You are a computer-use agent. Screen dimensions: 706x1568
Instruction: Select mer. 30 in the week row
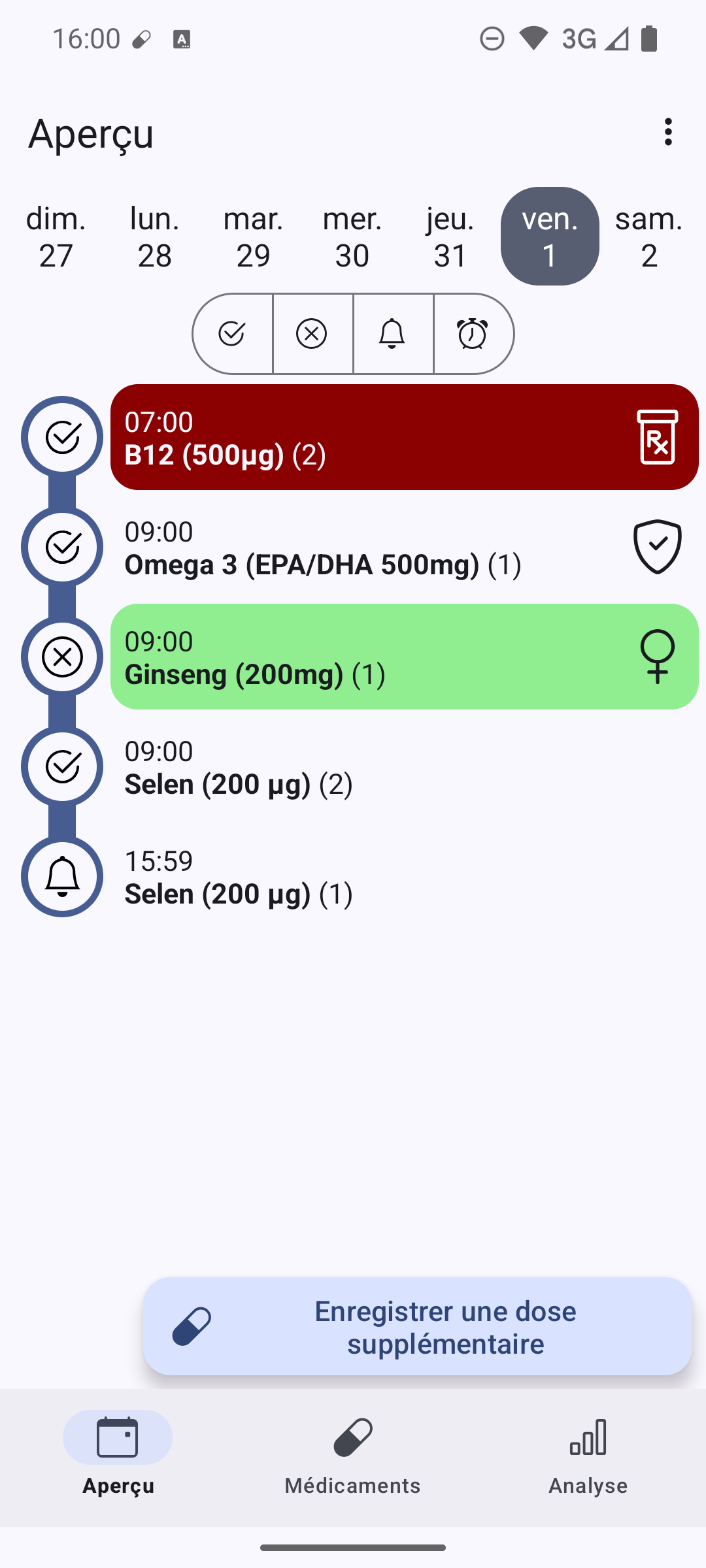click(352, 237)
